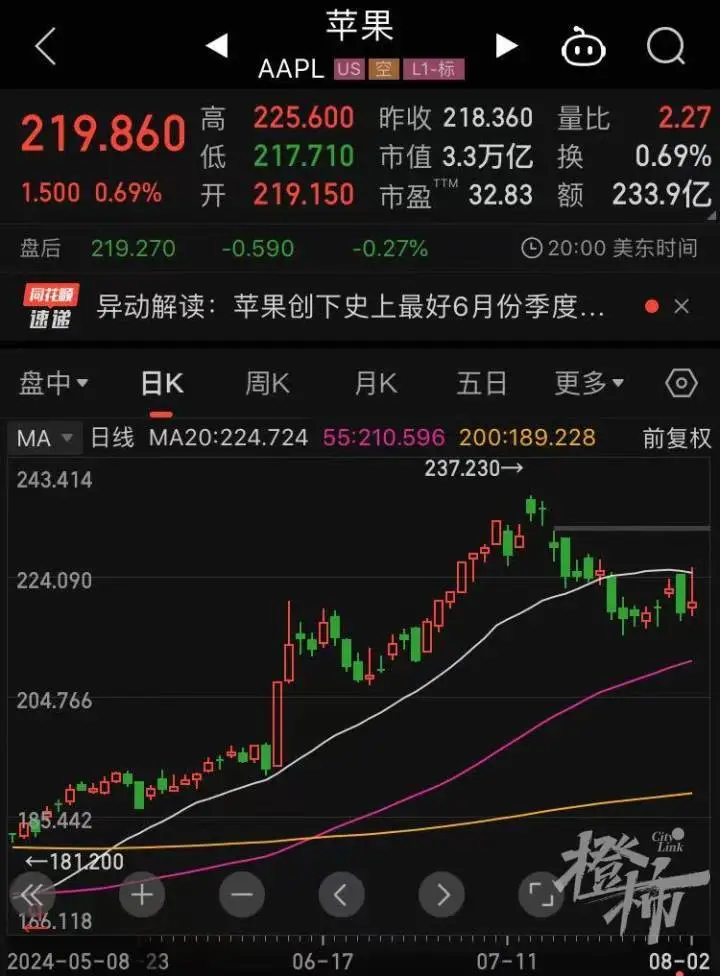
Task: Switch to the next stock arrow
Action: pos(507,45)
